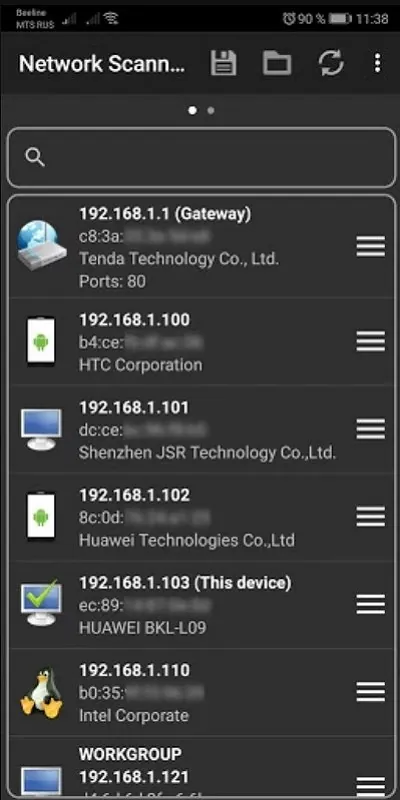This screenshot has height=800, width=400.
Task: Save the scan results with the floppy icon
Action: click(x=223, y=63)
